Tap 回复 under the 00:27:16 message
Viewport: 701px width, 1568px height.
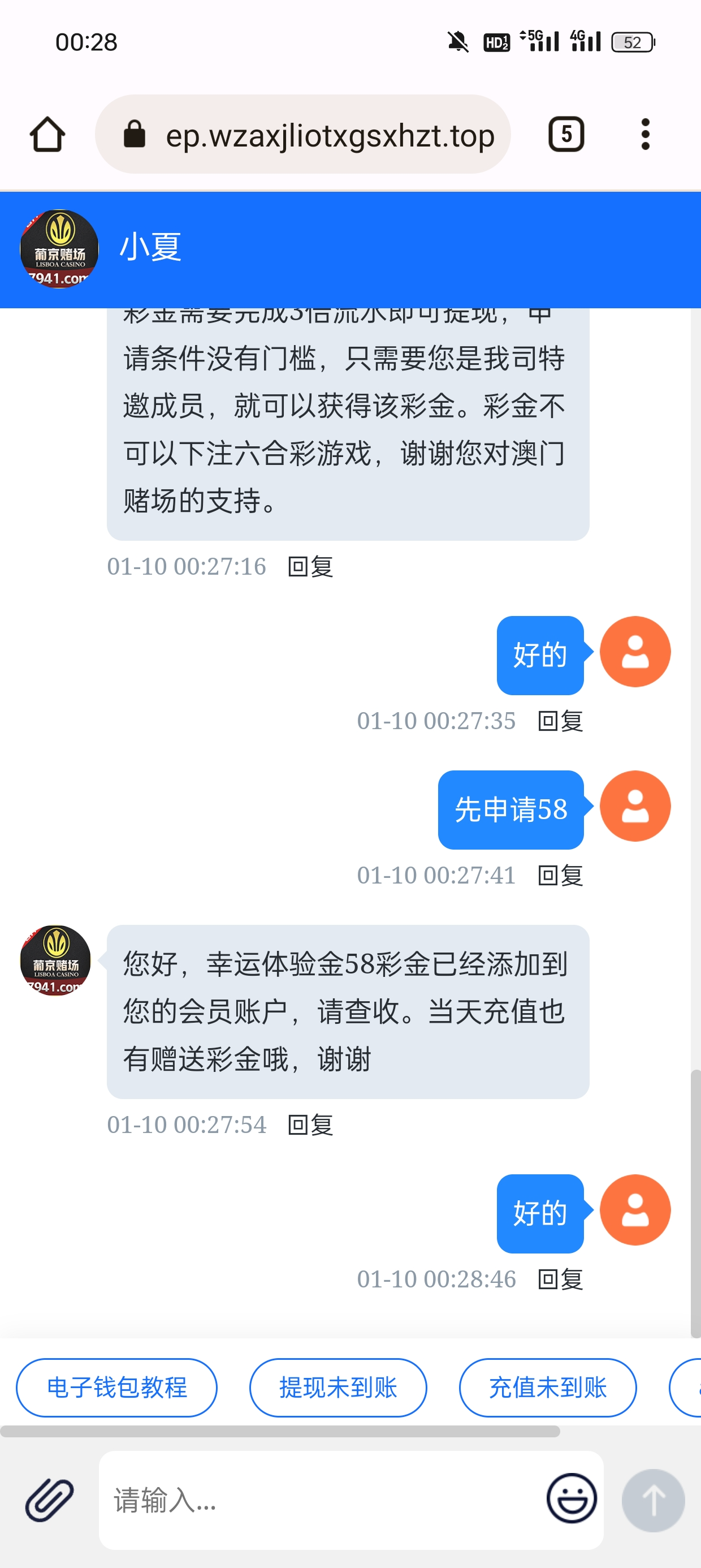(x=310, y=567)
